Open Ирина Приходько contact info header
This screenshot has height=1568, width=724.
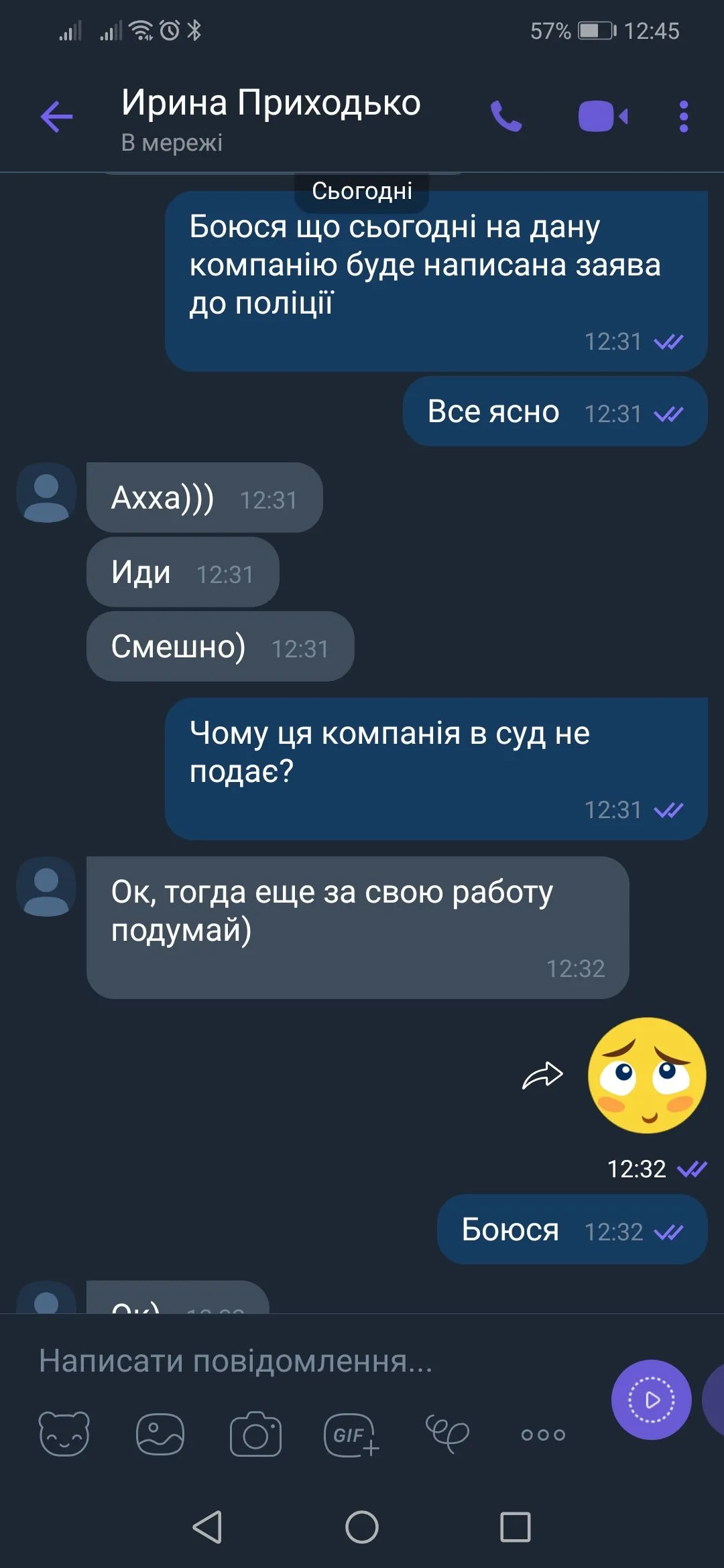click(x=271, y=117)
